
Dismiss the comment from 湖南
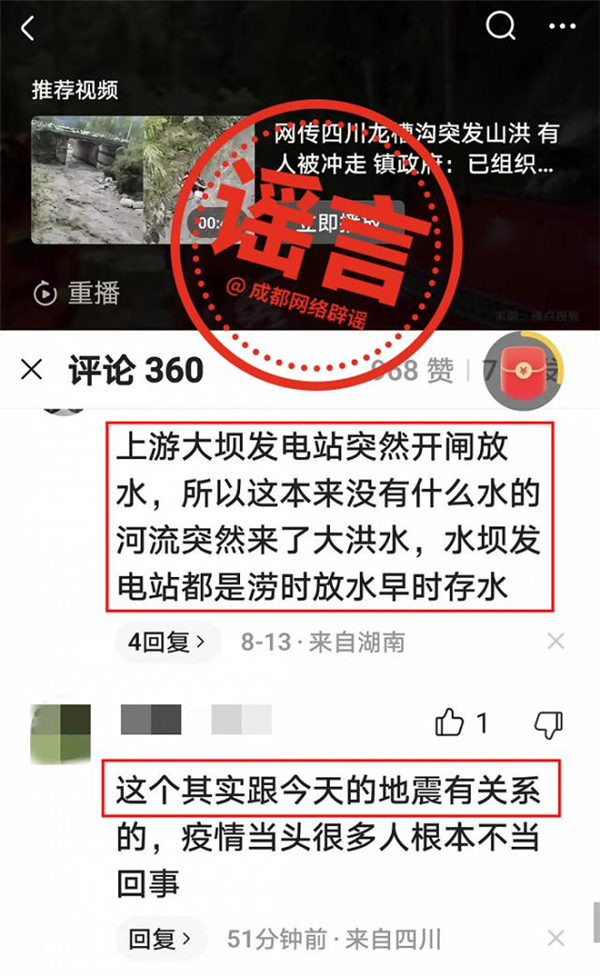[x=557, y=642]
